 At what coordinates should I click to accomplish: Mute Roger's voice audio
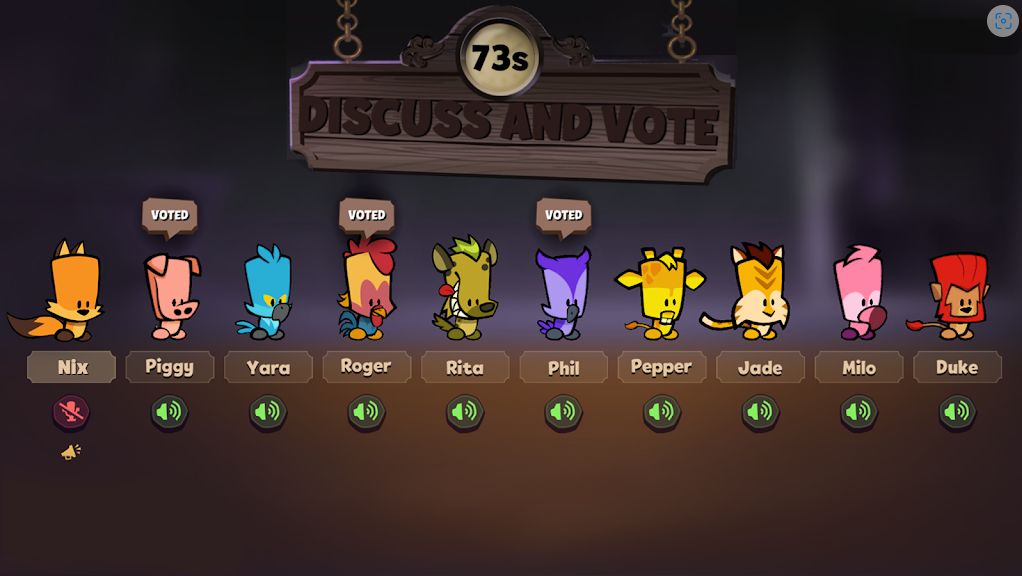366,411
